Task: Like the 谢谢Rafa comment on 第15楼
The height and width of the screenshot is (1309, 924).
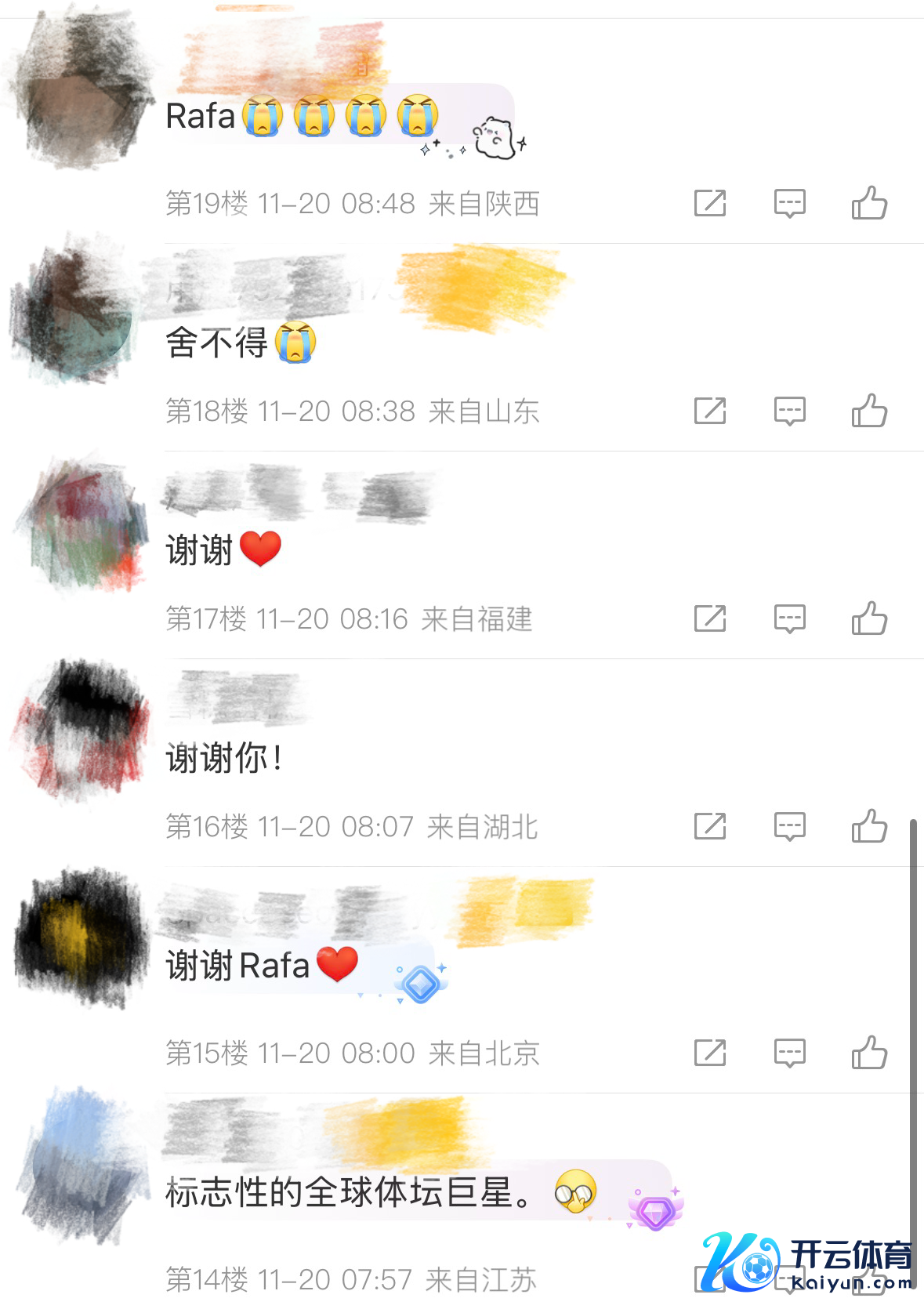Action: point(869,1053)
